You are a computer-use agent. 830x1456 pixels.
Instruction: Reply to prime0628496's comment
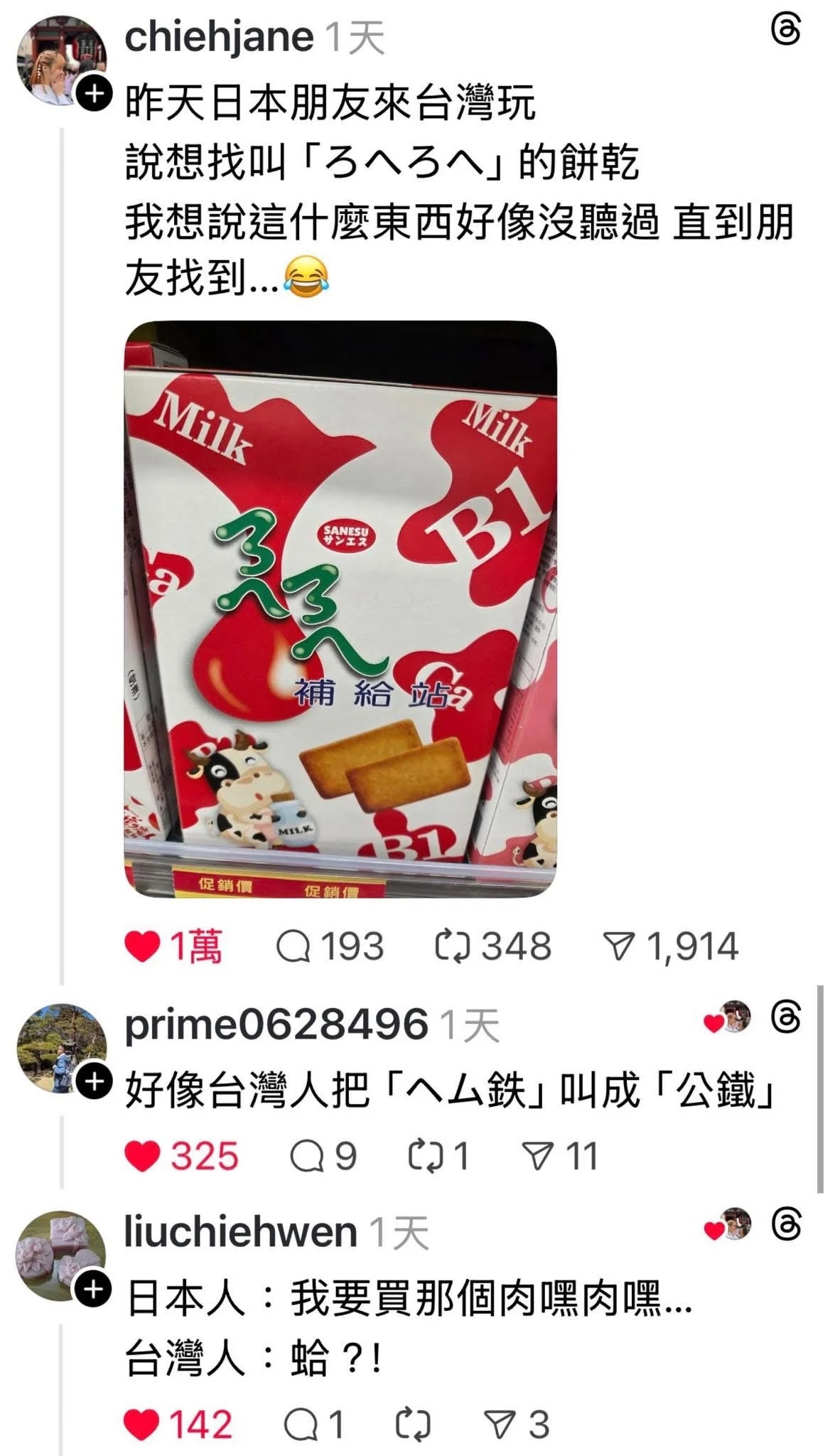(307, 1156)
